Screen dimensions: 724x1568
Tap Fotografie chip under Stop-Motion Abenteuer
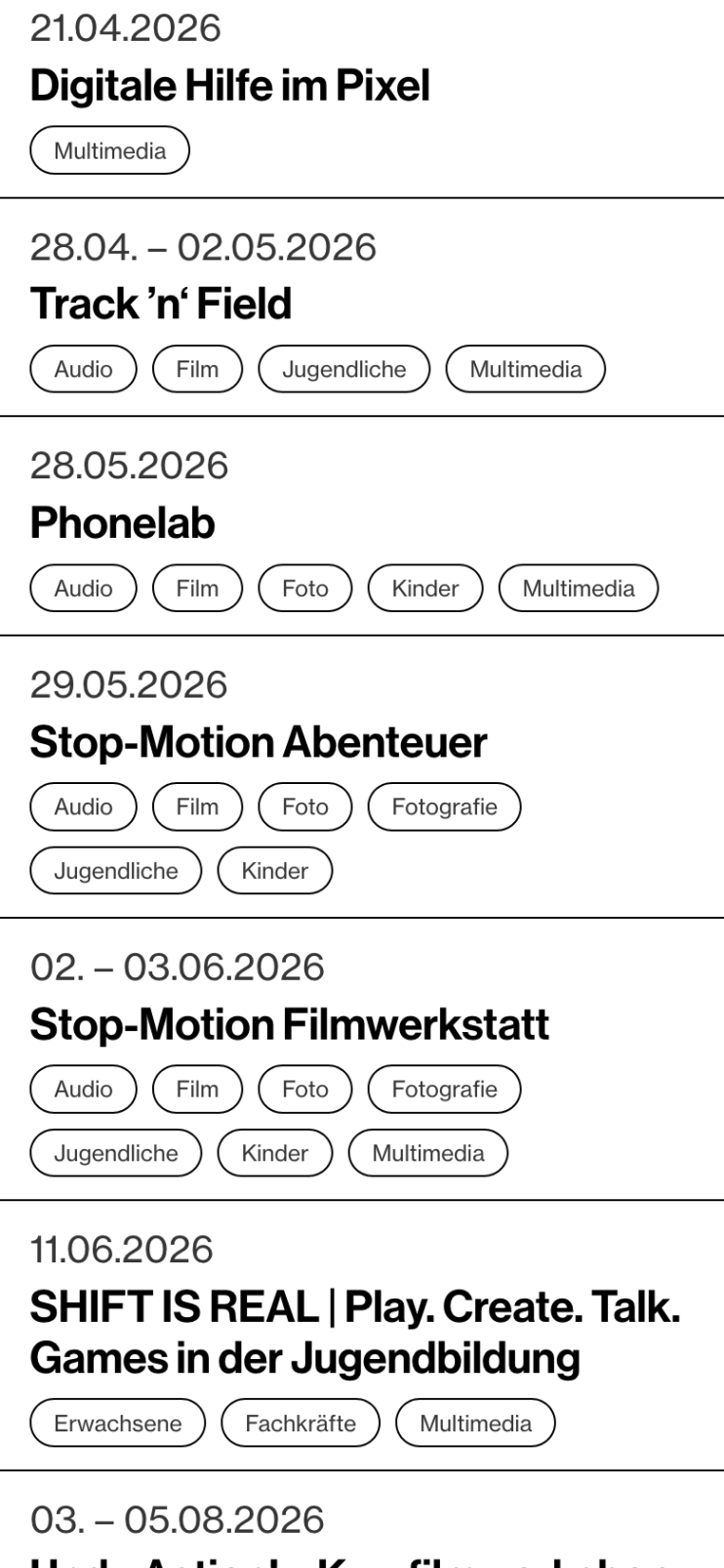(444, 806)
